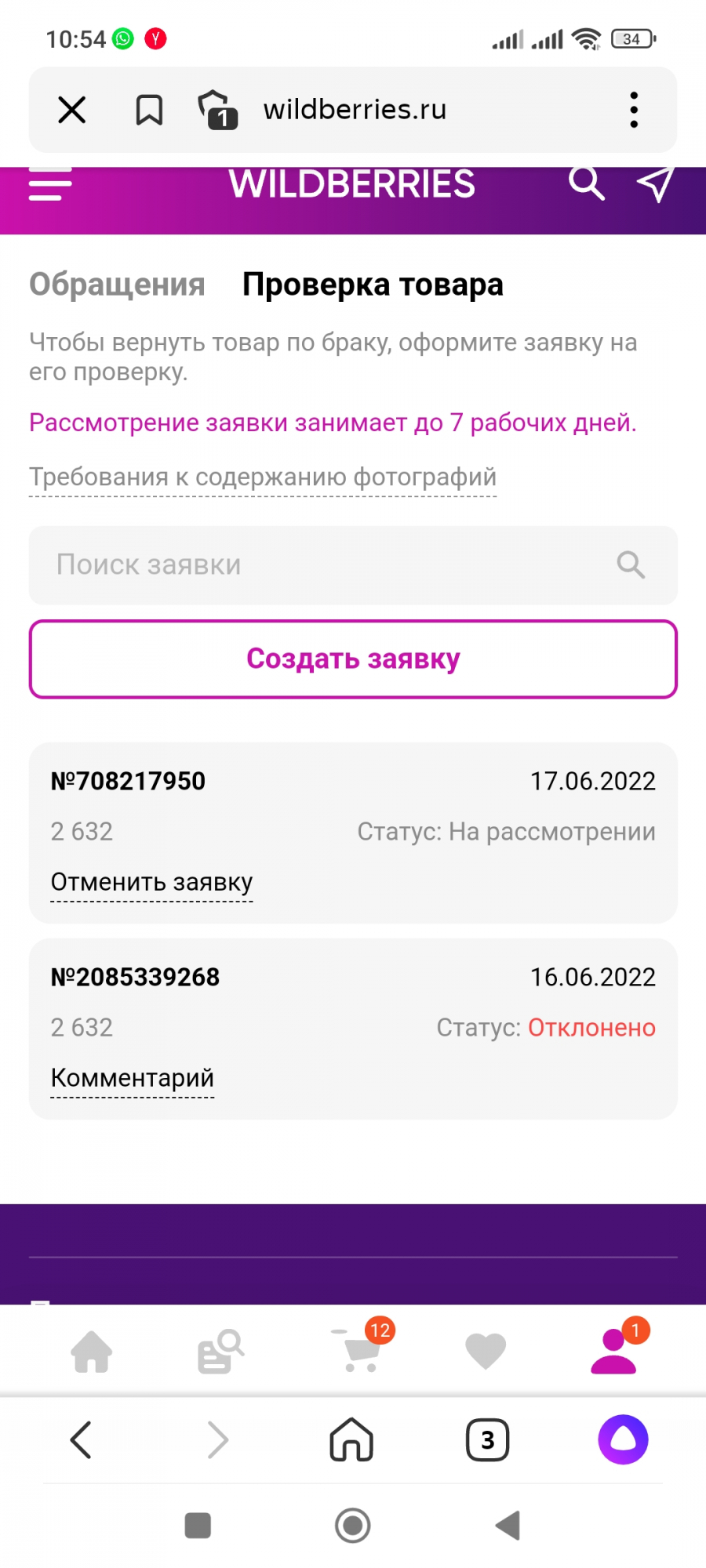This screenshot has width=706, height=1568.
Task: Go back with the browser back arrow
Action: point(81,1440)
